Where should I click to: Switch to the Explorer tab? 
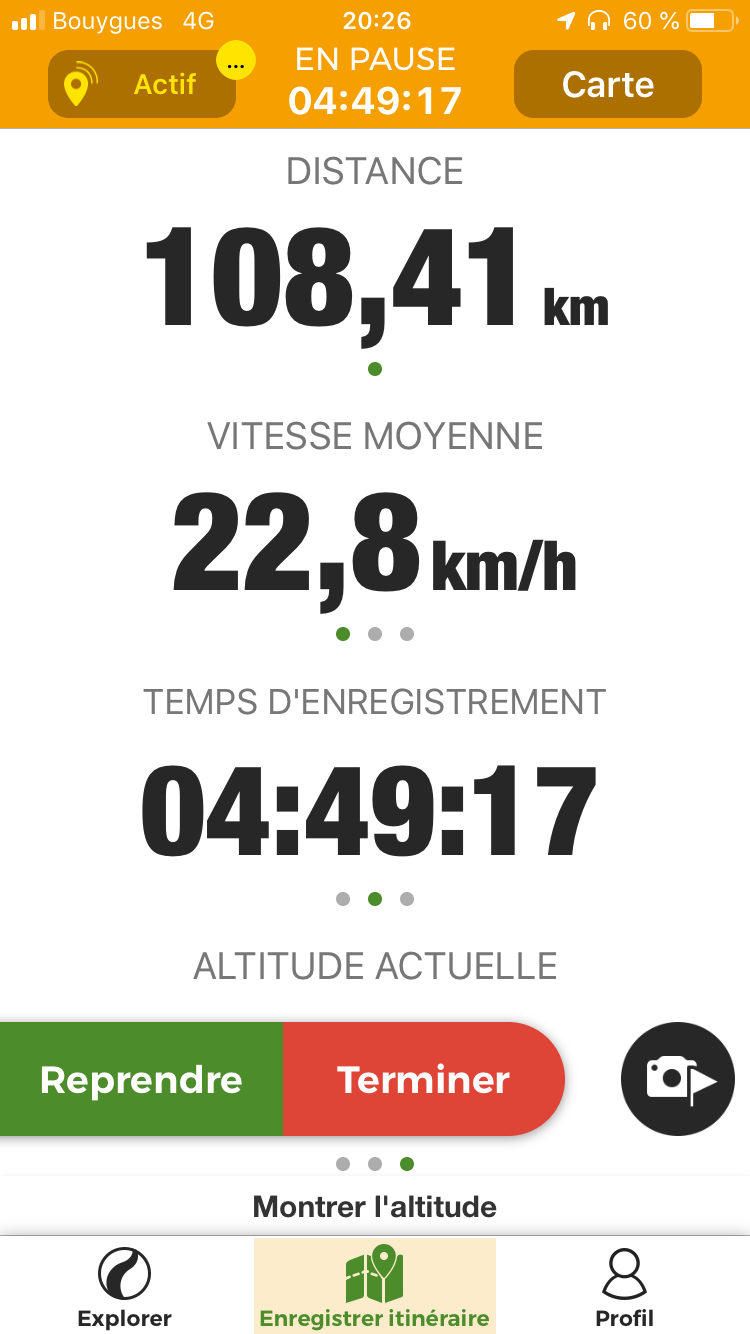125,1287
